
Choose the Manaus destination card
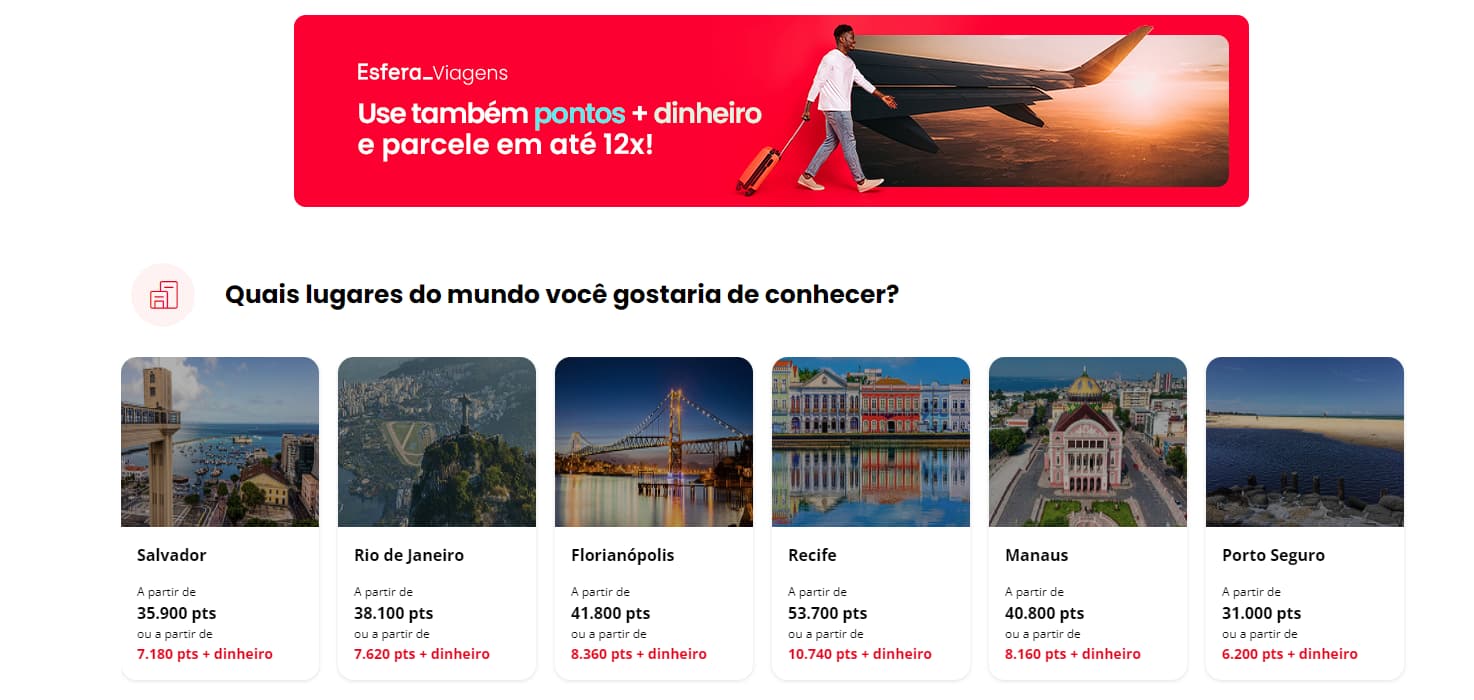(1088, 518)
